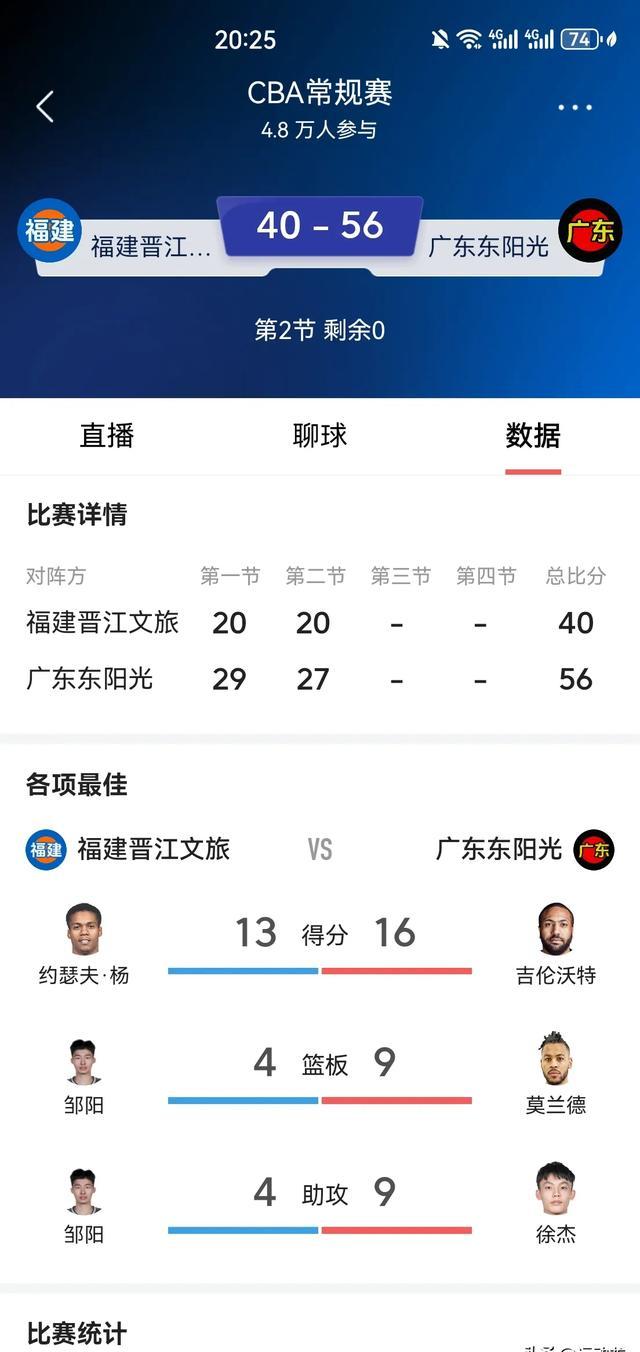Open 徐杰's player page
The height and width of the screenshot is (1352, 640).
555,1189
